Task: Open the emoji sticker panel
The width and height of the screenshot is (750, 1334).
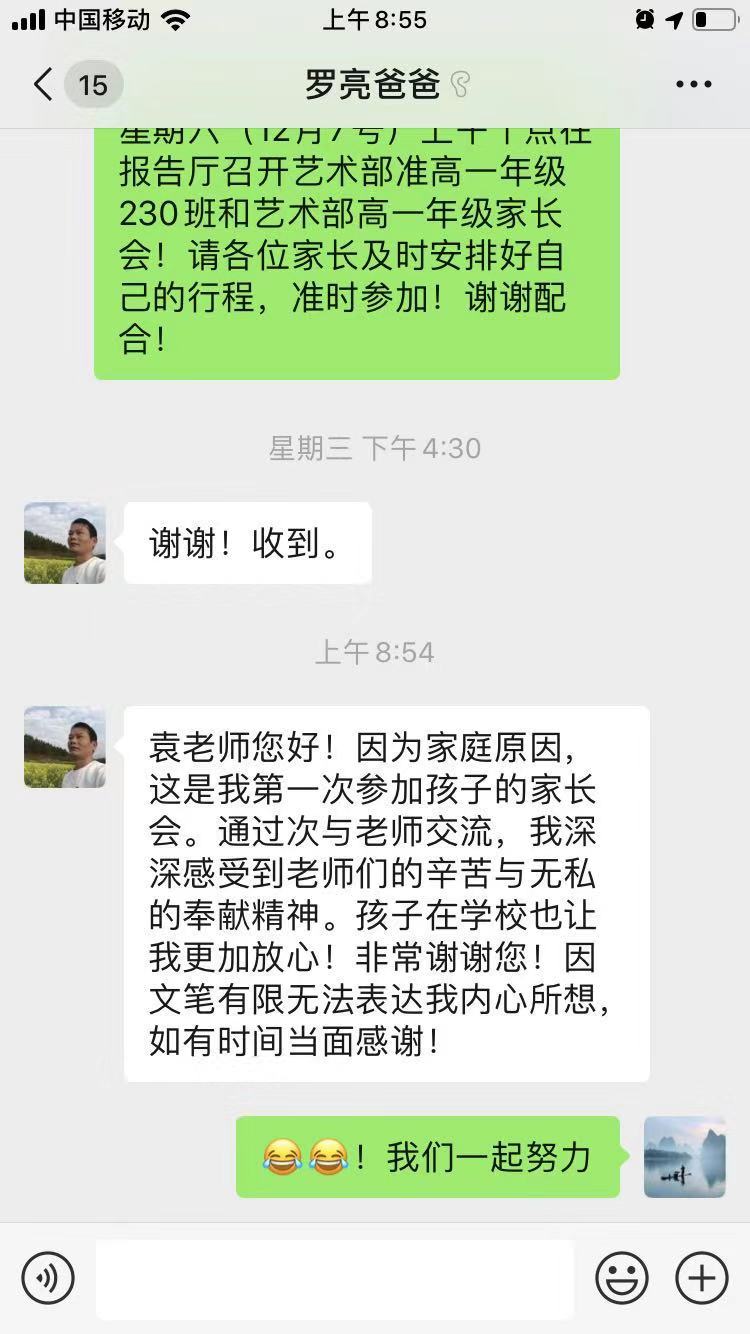Action: (622, 1278)
